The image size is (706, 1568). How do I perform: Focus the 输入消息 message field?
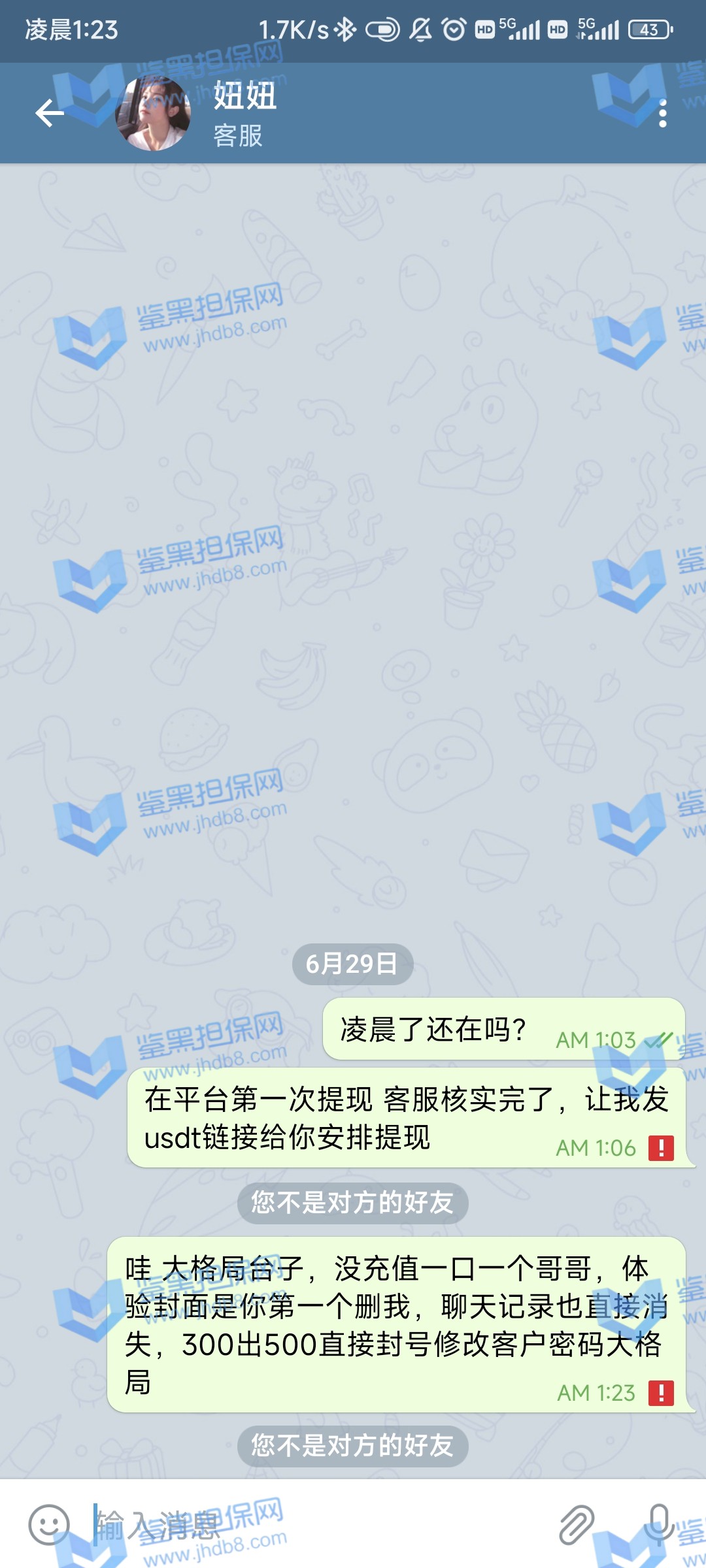(314, 1525)
